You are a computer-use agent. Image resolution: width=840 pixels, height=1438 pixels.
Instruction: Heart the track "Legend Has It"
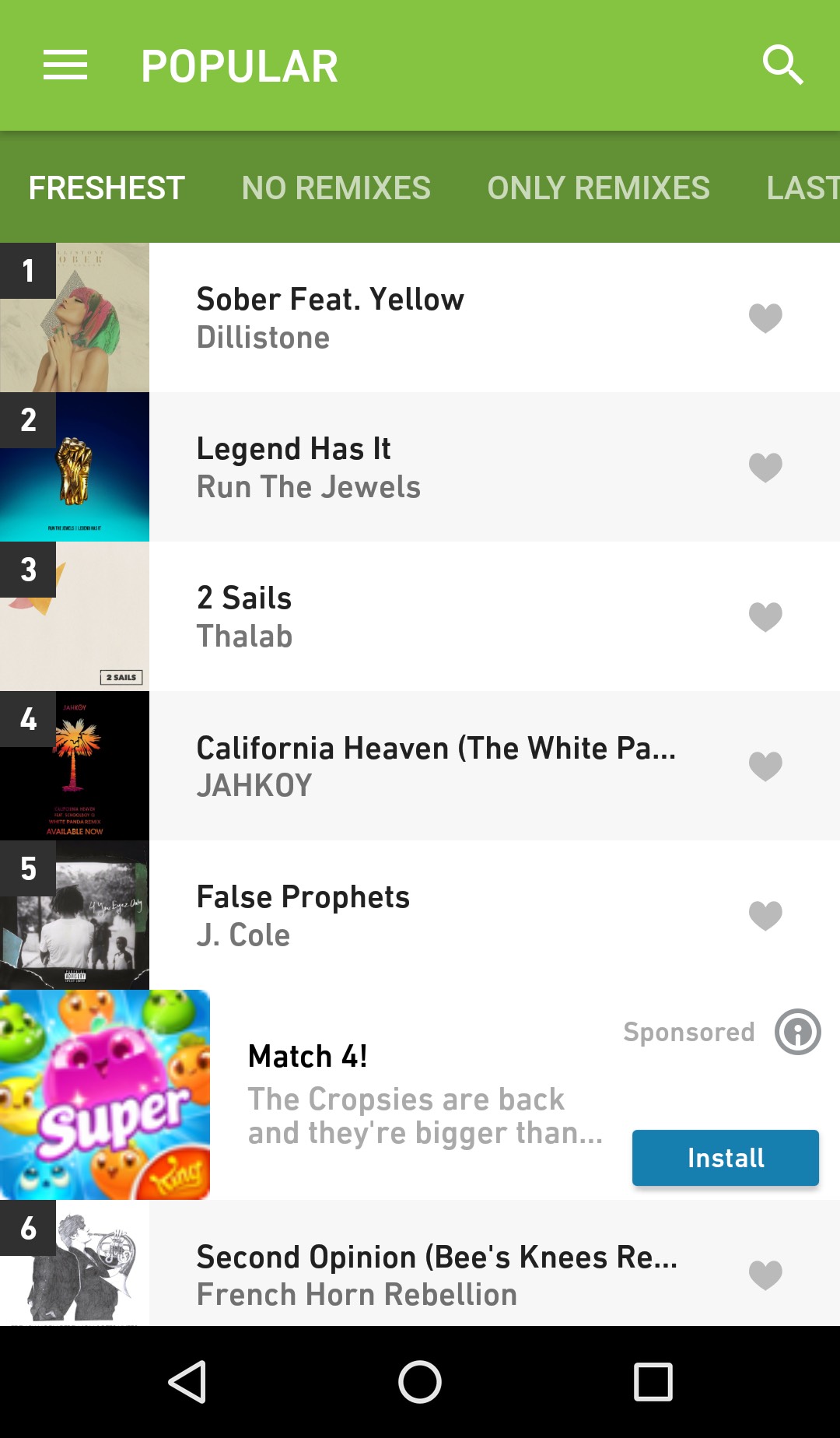coord(765,465)
